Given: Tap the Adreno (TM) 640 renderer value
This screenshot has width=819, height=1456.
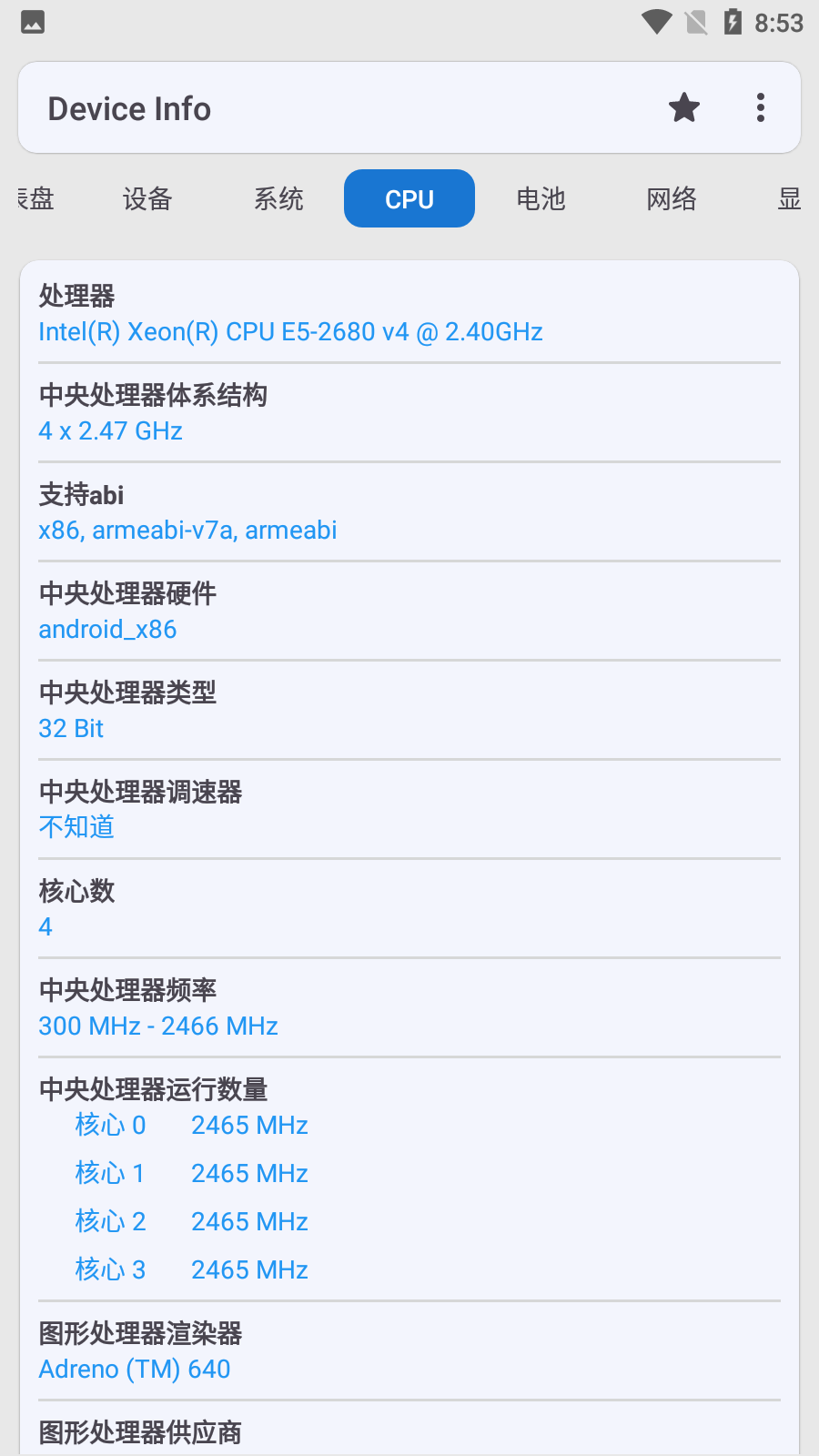Looking at the screenshot, I should pos(134,1369).
